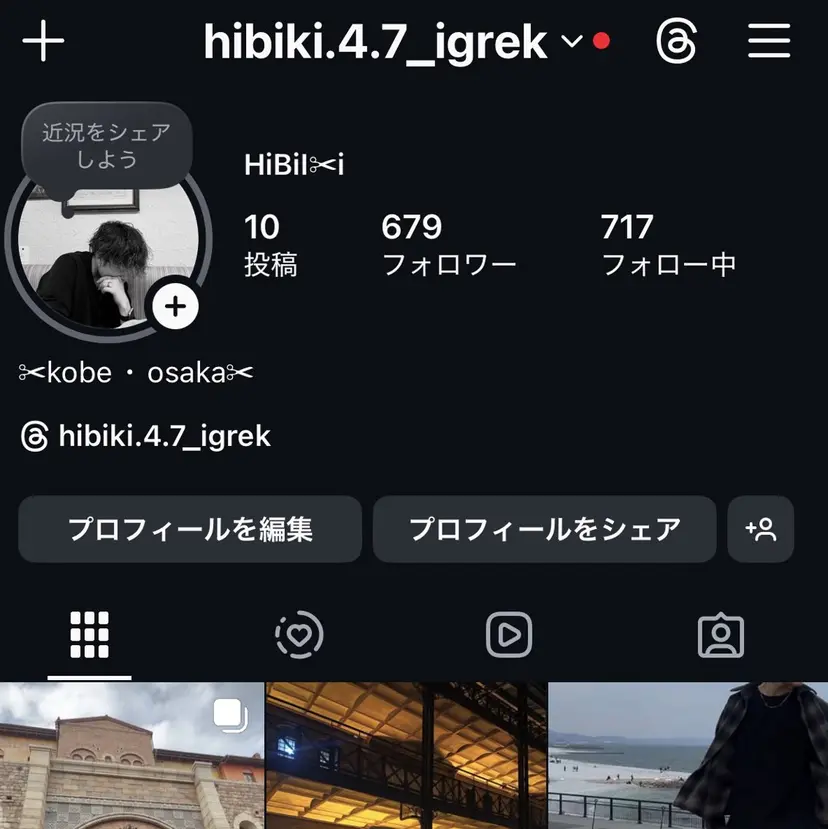The image size is (828, 829).
Task: Open the carousel post thumbnail with stacked icon
Action: [130, 755]
